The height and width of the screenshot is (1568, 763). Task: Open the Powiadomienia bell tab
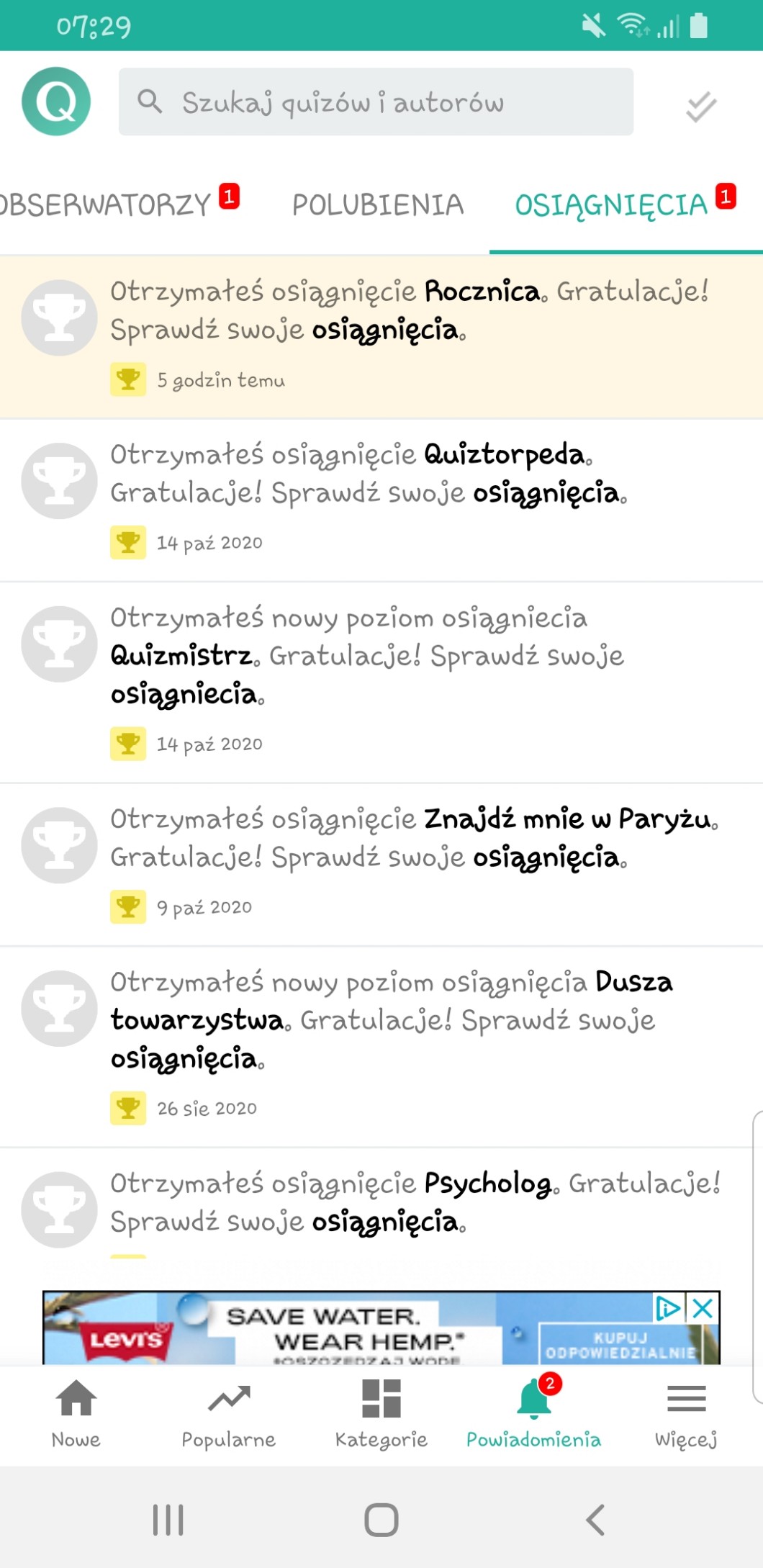533,1412
